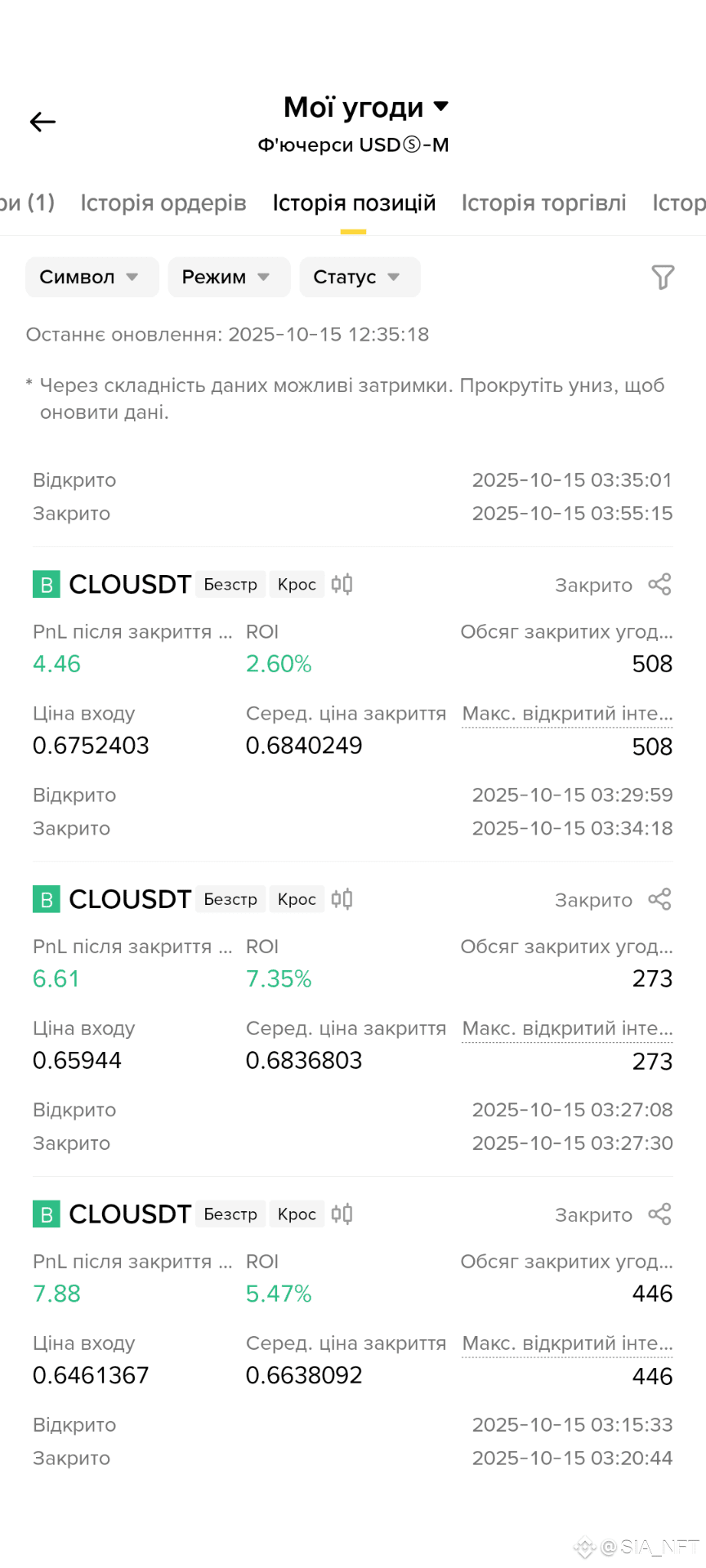This screenshot has height=1568, width=706.
Task: Share the CLOUSDT position with PnL 6.61
Action: tap(659, 899)
